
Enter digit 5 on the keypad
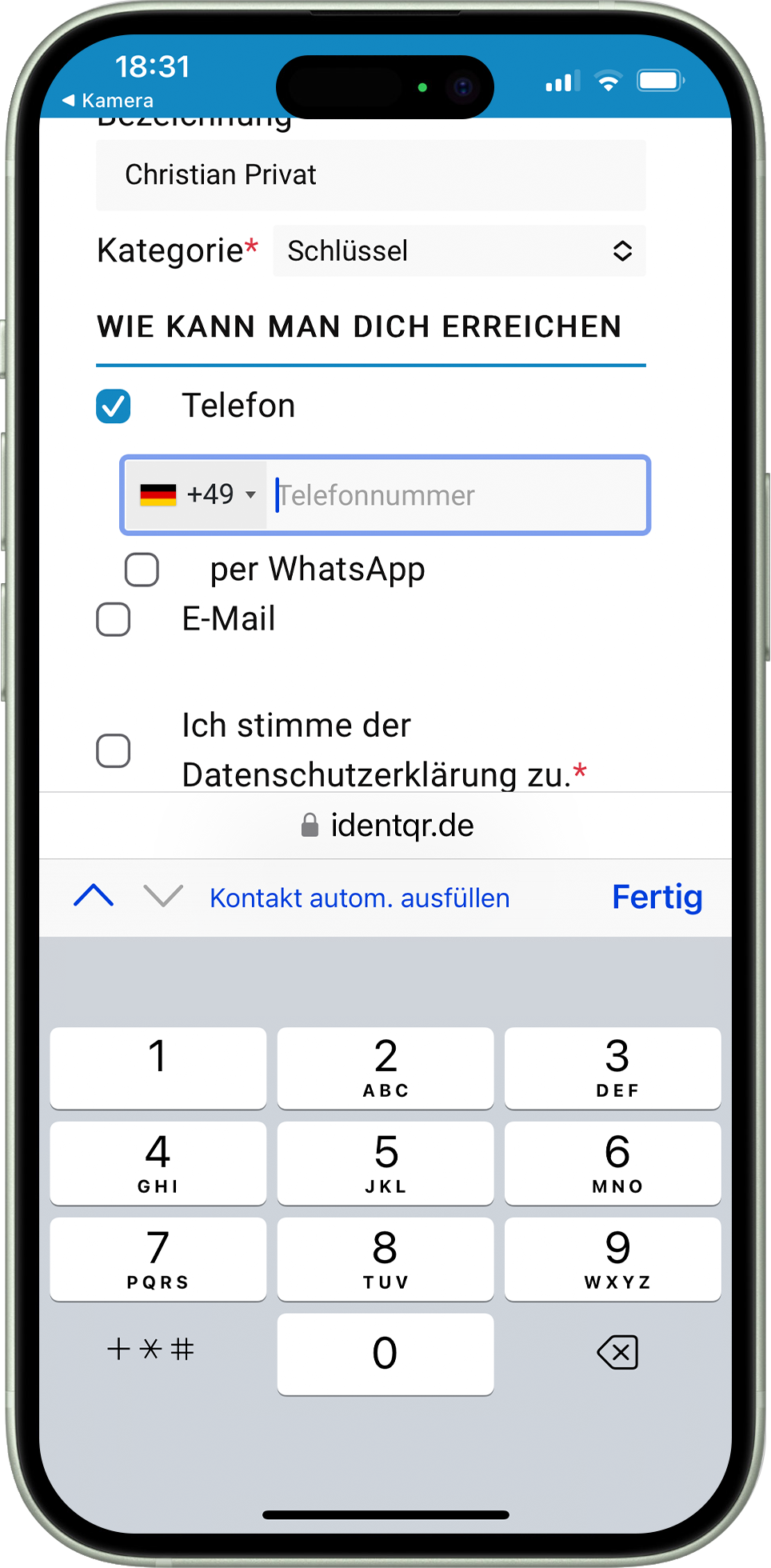point(385,1162)
